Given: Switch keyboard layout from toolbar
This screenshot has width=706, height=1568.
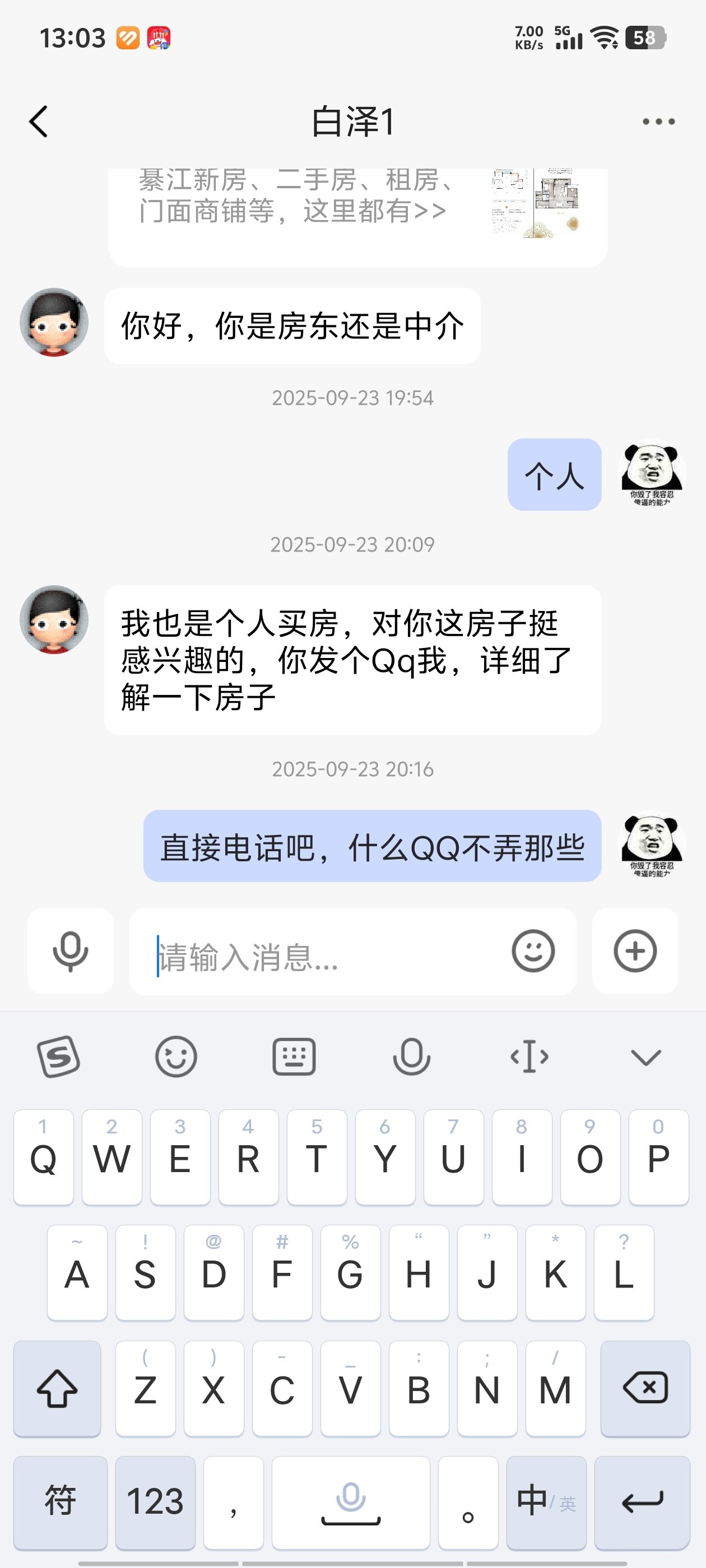Looking at the screenshot, I should click(294, 1057).
